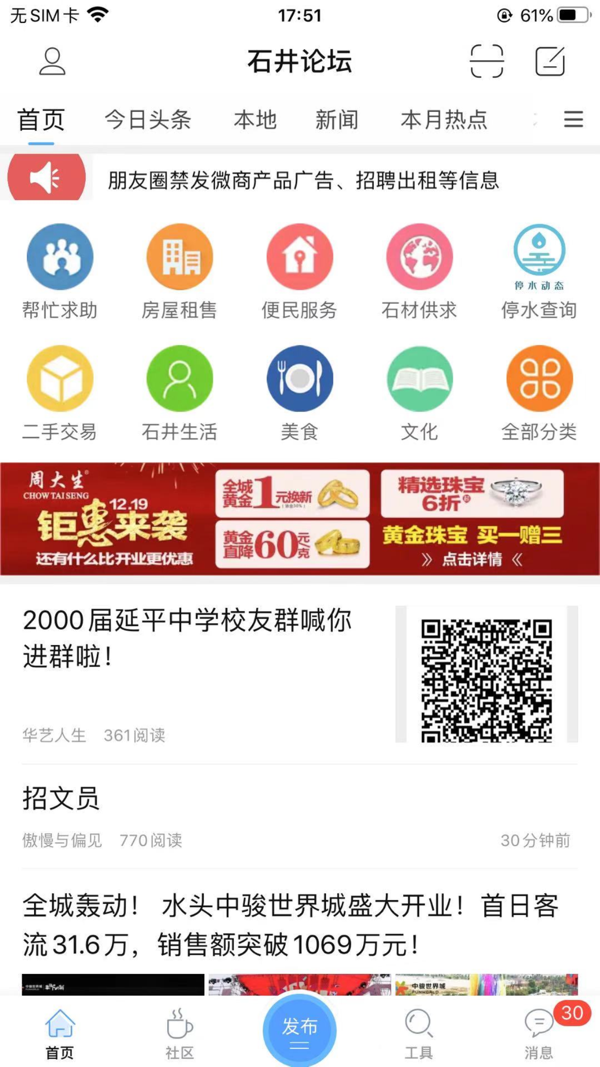
Task: Browse the 二手交易 section
Action: [x=60, y=393]
